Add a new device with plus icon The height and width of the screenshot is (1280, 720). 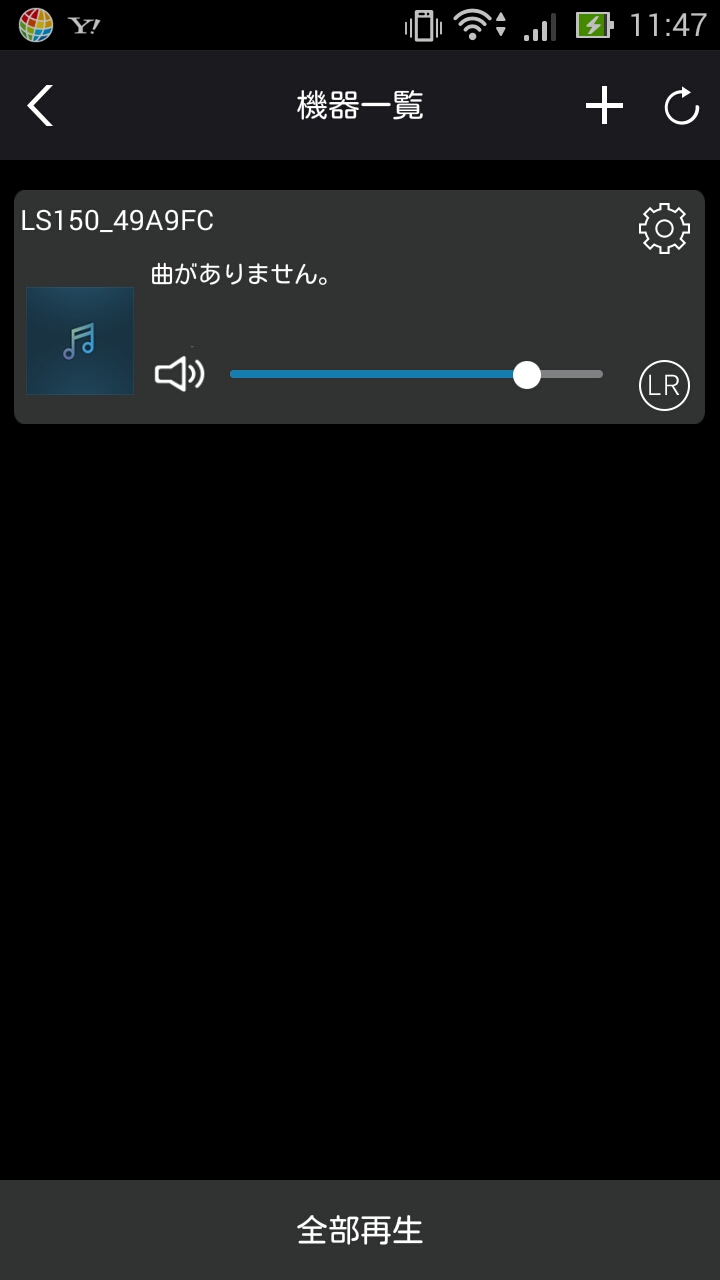coord(604,105)
